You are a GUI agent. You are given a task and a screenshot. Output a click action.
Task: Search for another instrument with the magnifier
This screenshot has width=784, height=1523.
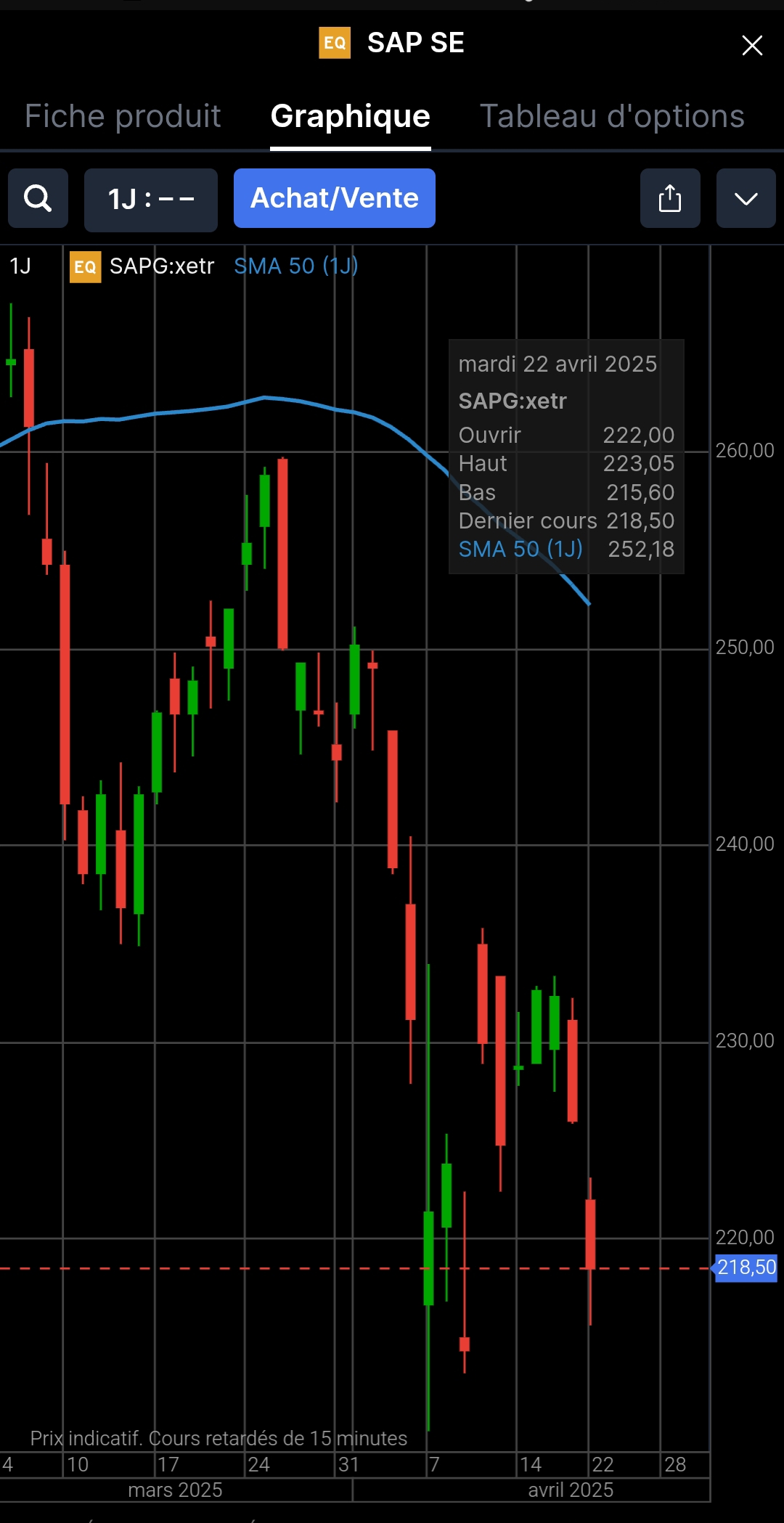[38, 199]
